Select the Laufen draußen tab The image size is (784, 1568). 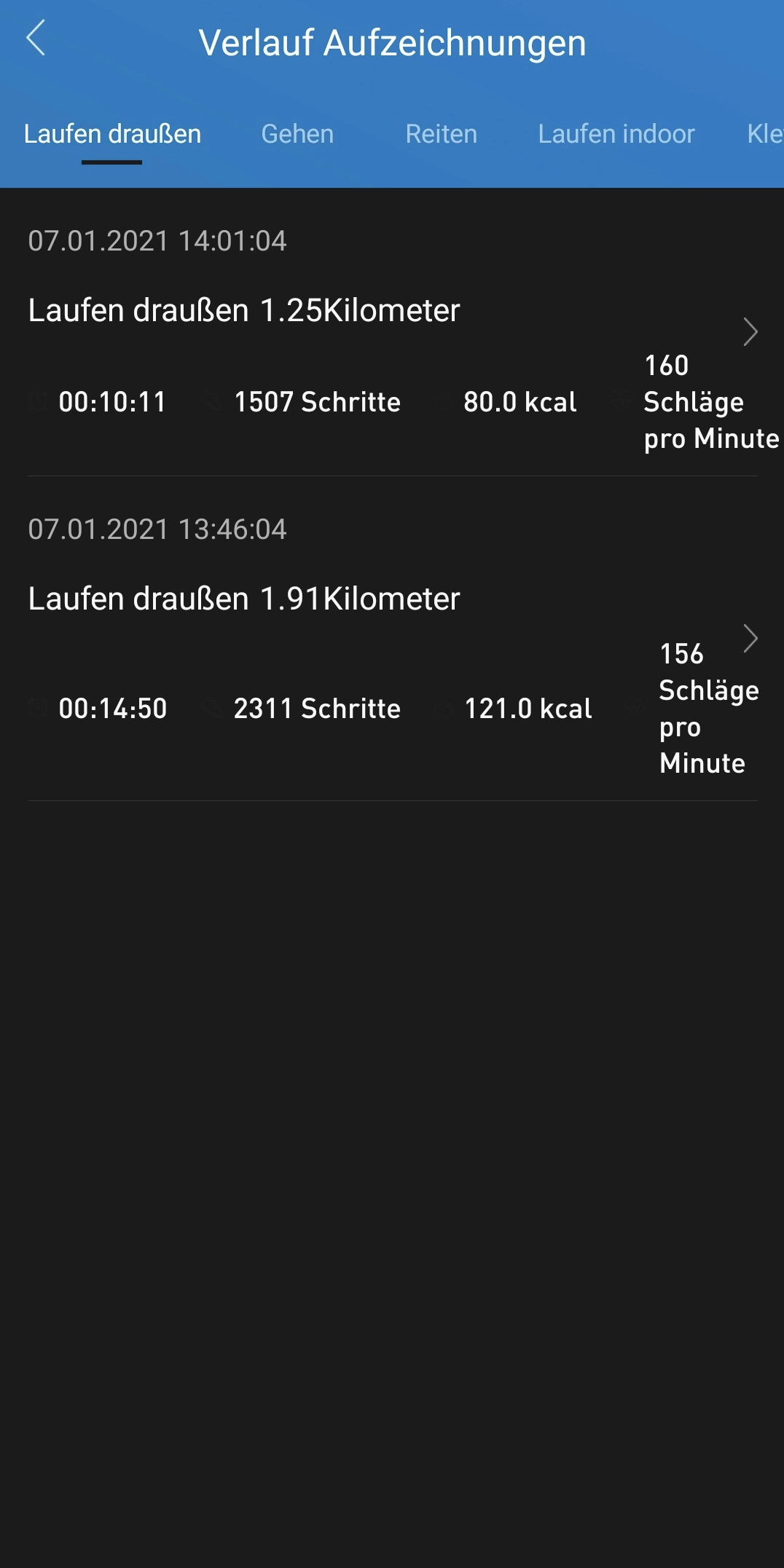[x=112, y=134]
